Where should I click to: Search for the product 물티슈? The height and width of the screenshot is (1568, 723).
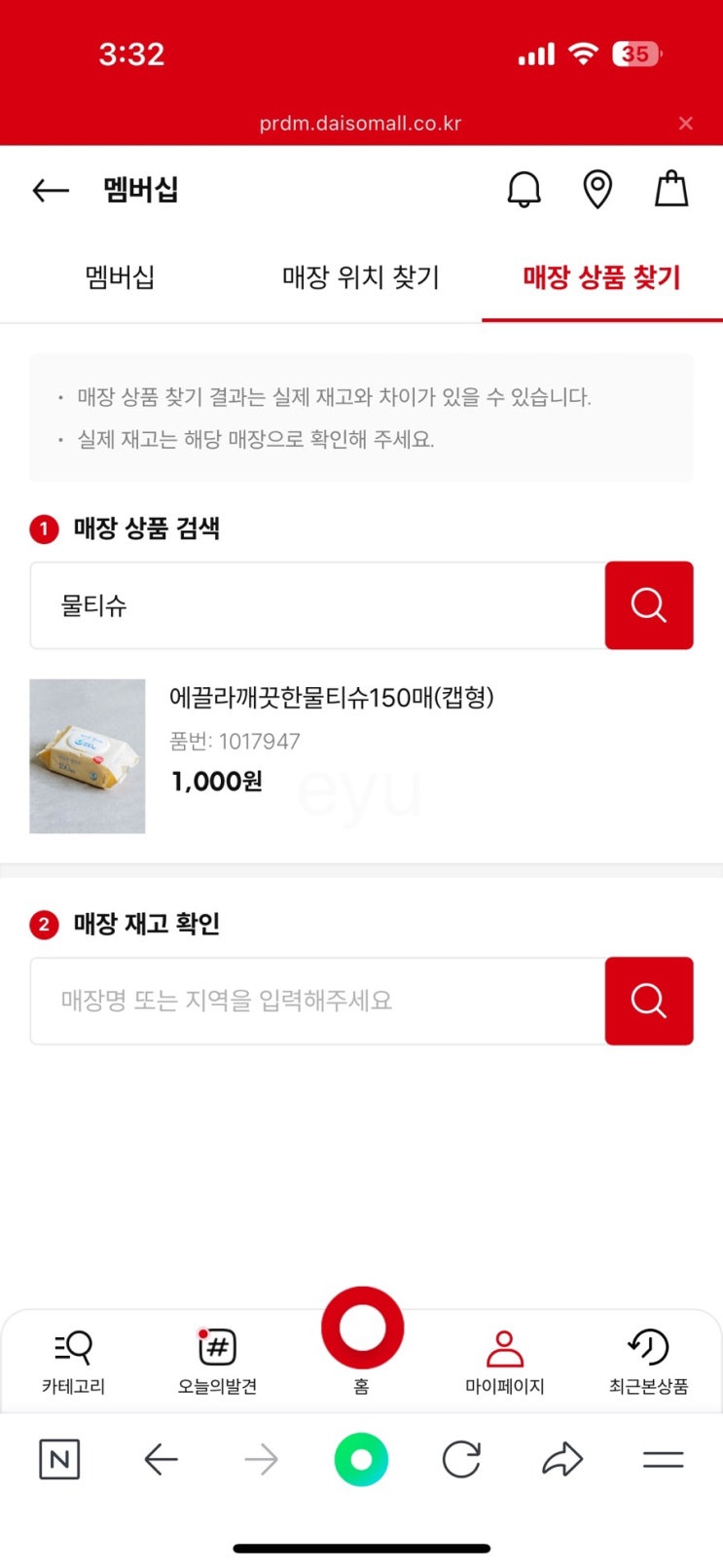pyautogui.click(x=649, y=605)
